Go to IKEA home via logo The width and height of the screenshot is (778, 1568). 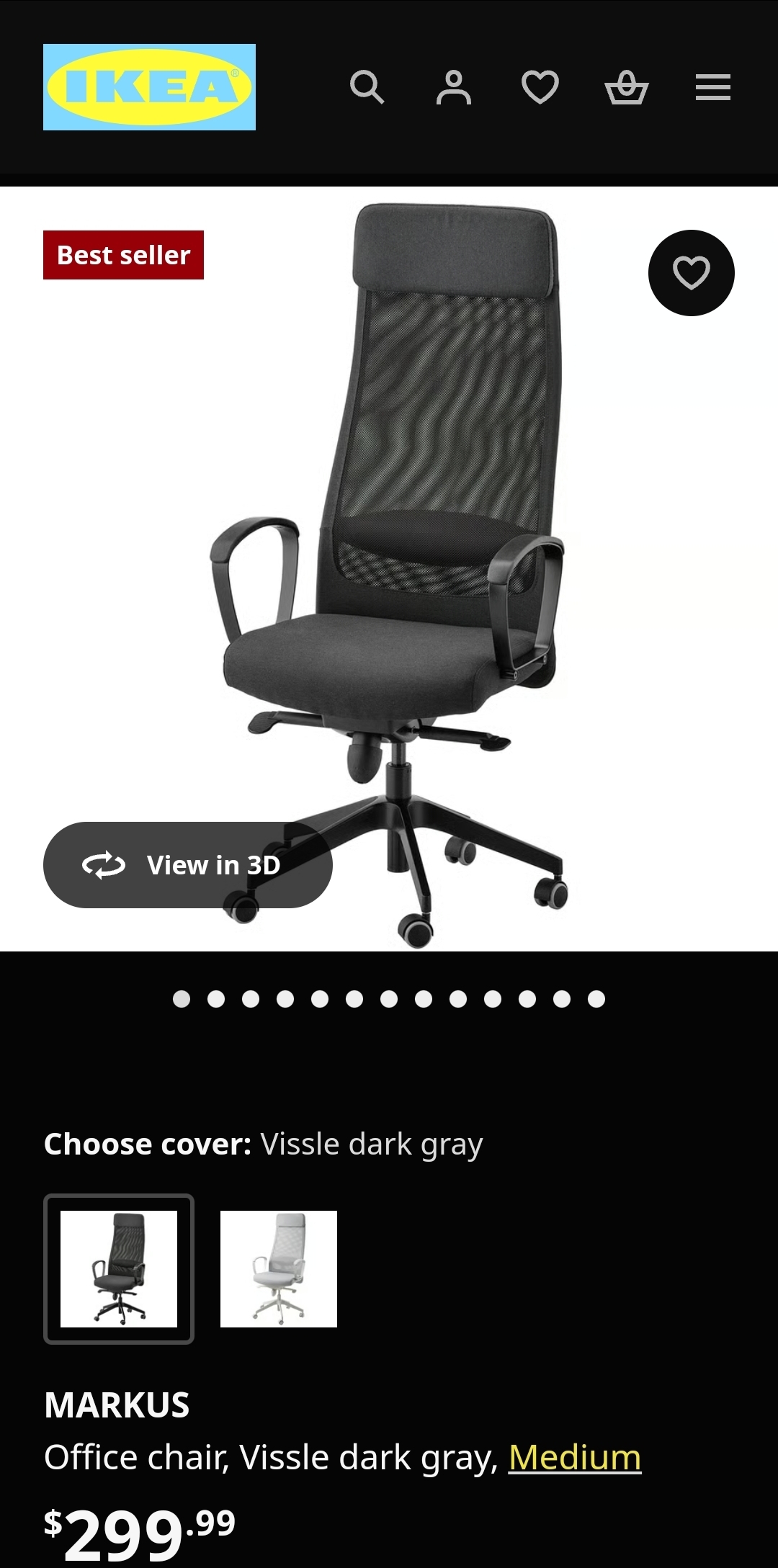[149, 87]
